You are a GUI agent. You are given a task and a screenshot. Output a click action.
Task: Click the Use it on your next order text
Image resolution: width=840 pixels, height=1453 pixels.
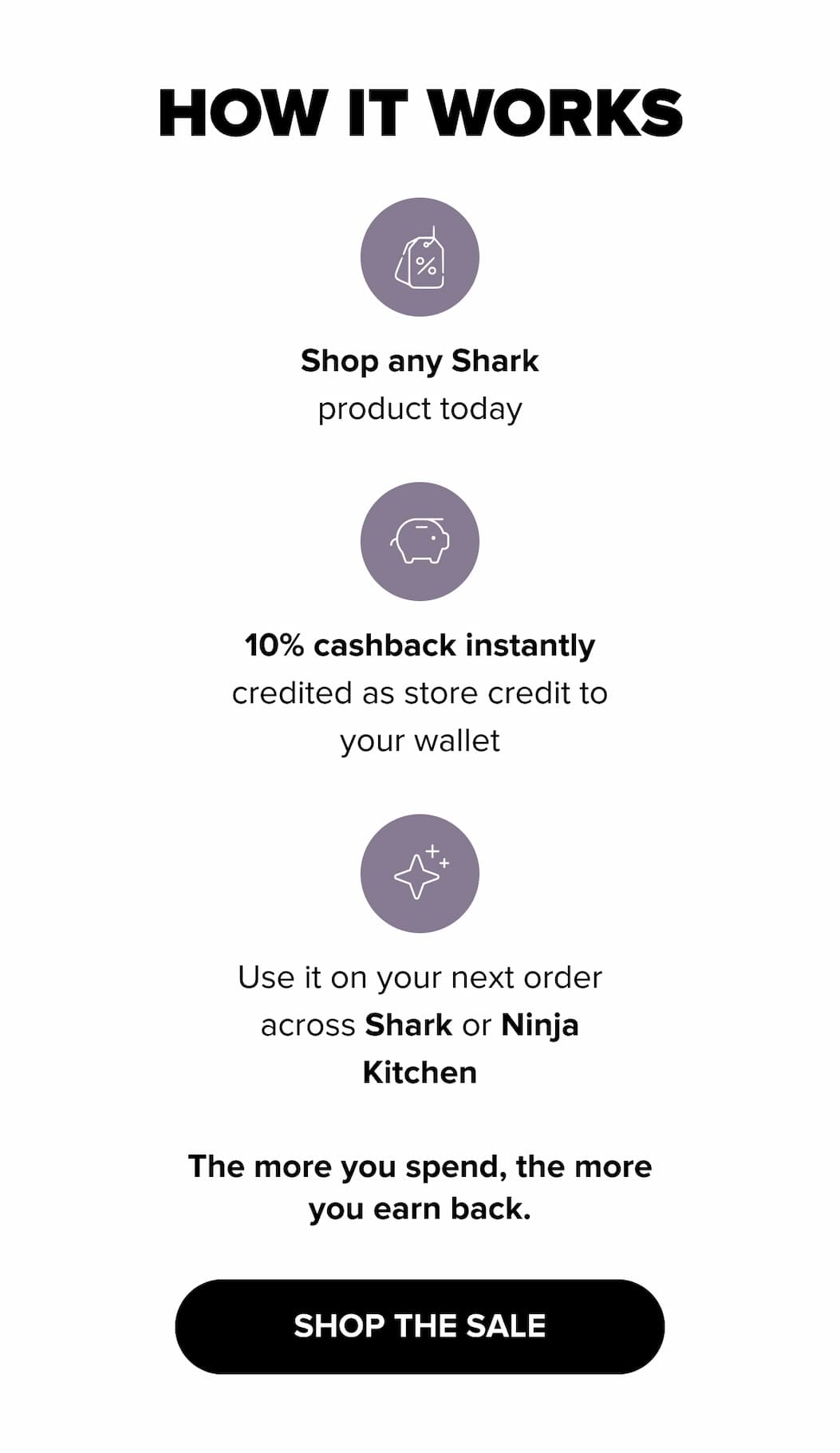pos(420,976)
